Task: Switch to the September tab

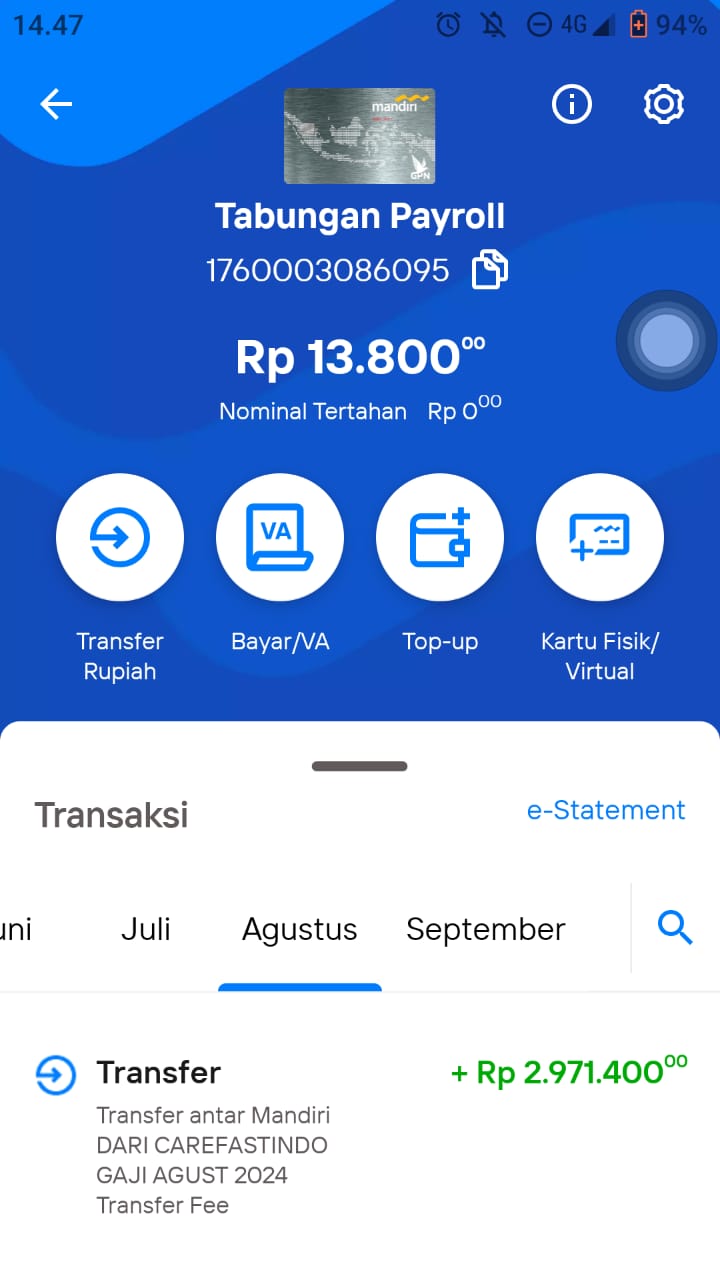Action: pos(486,929)
